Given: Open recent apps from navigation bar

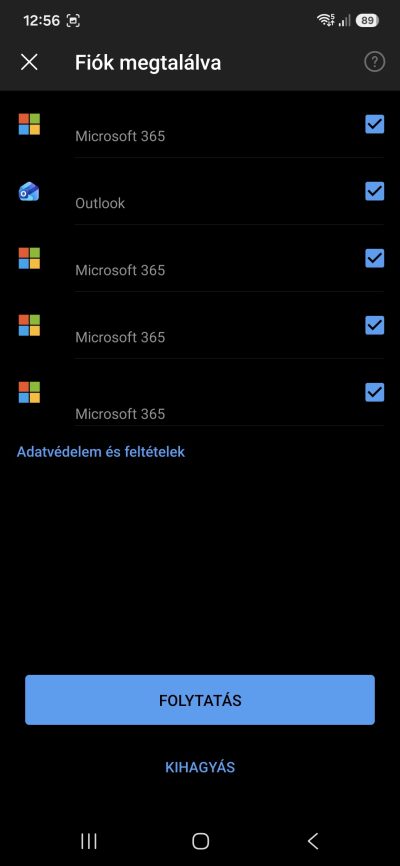Looking at the screenshot, I should [x=88, y=841].
